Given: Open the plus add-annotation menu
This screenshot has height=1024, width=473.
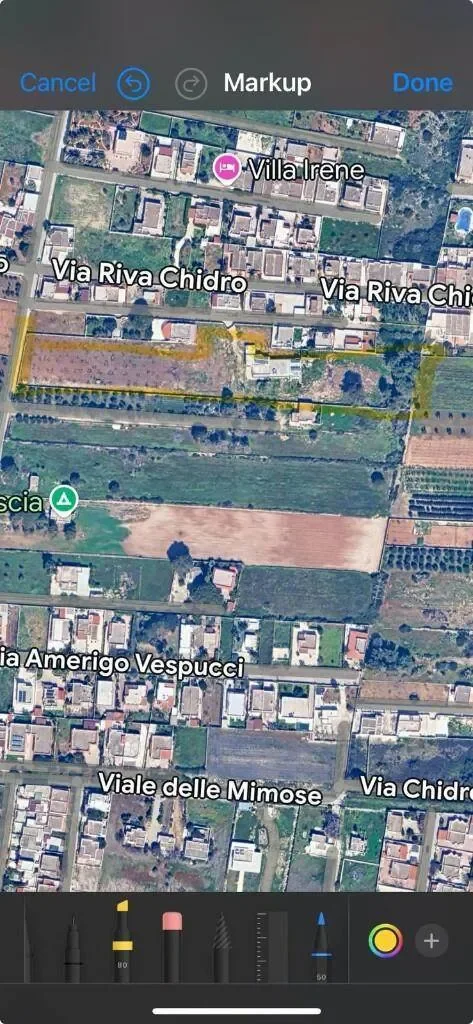Looking at the screenshot, I should 431,940.
